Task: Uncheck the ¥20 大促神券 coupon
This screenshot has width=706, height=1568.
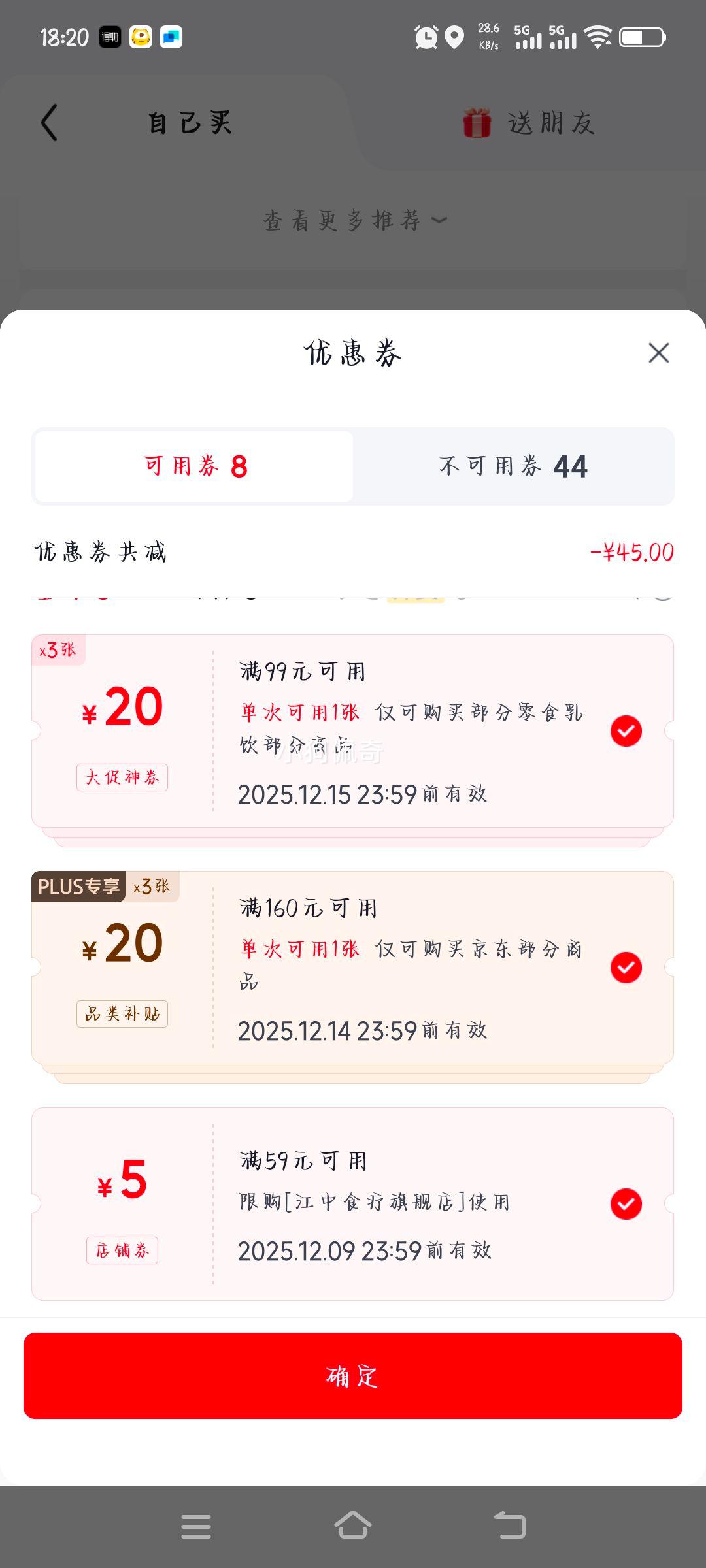Action: pyautogui.click(x=626, y=731)
